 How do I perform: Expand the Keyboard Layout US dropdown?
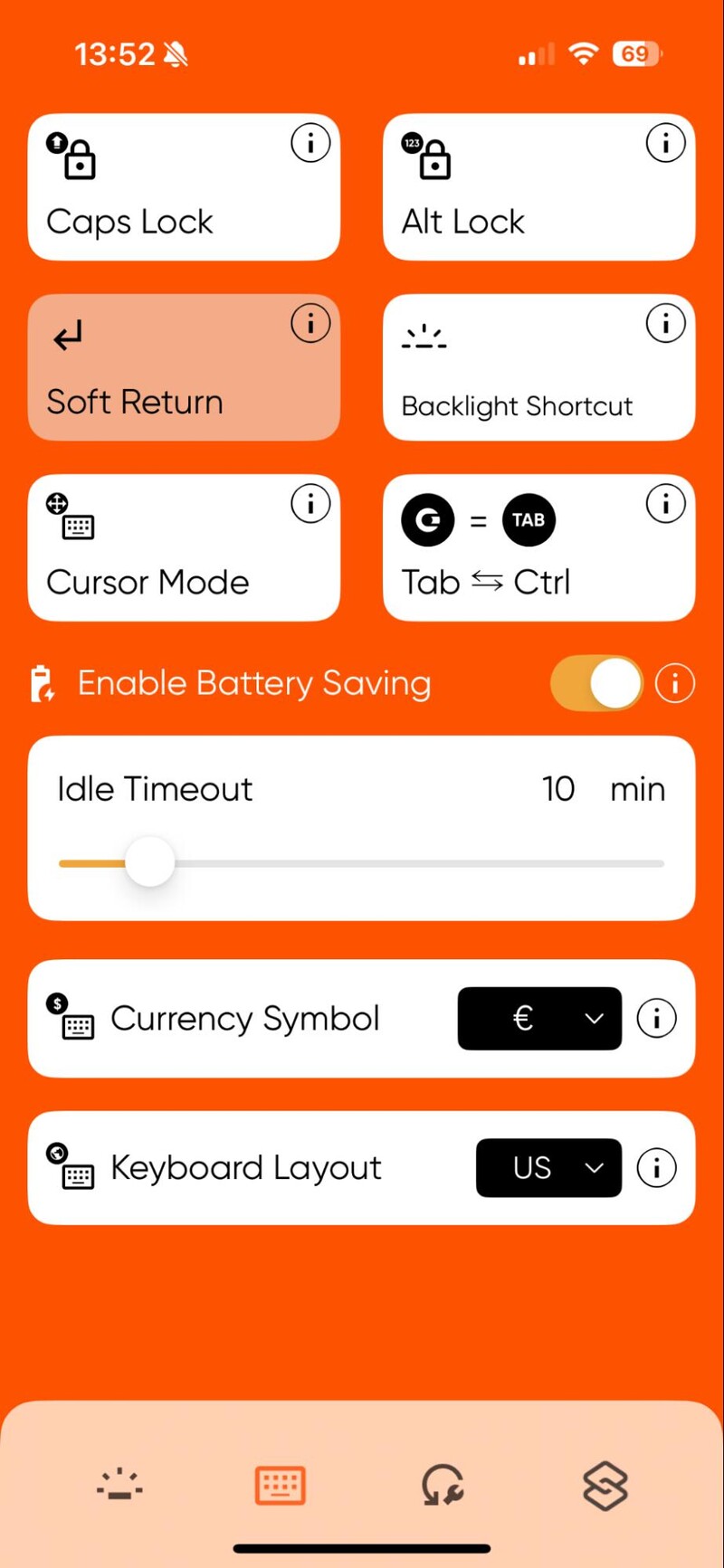point(548,1168)
